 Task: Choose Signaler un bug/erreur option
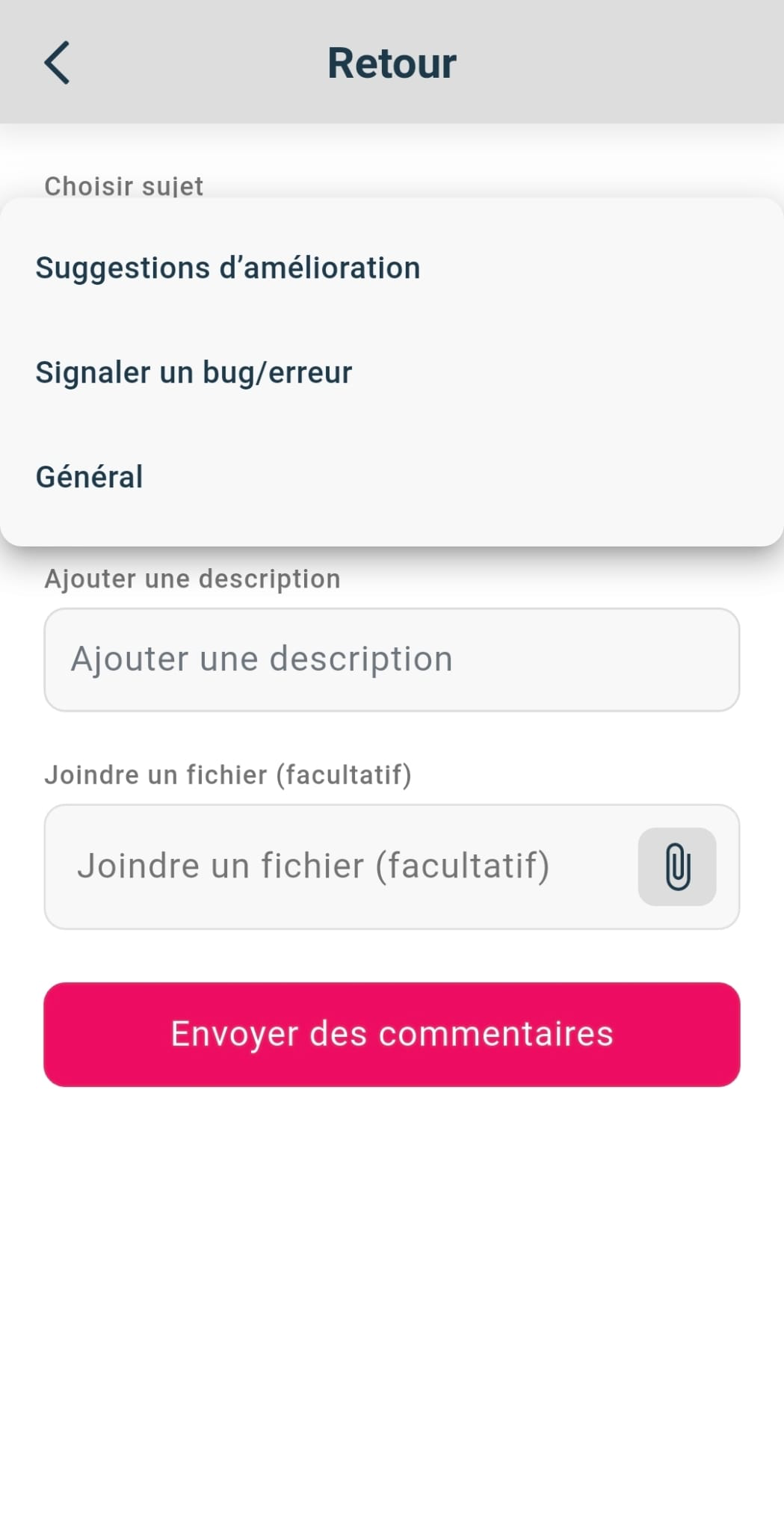[194, 372]
